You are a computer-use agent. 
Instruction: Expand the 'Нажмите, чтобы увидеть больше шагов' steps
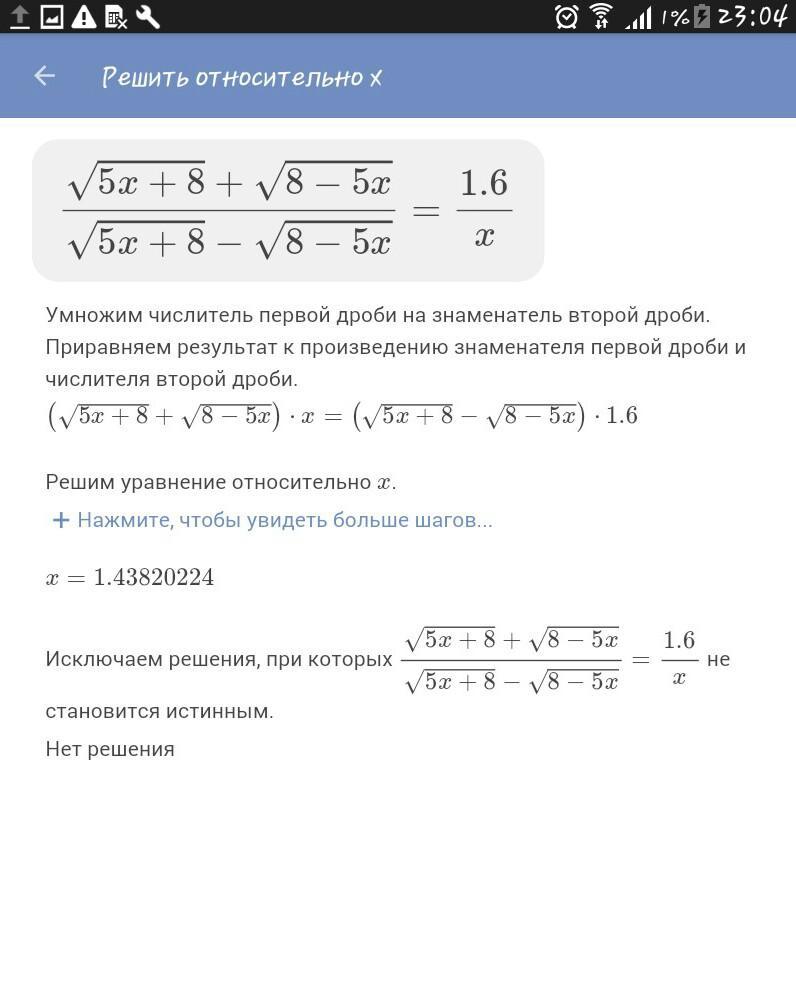272,520
